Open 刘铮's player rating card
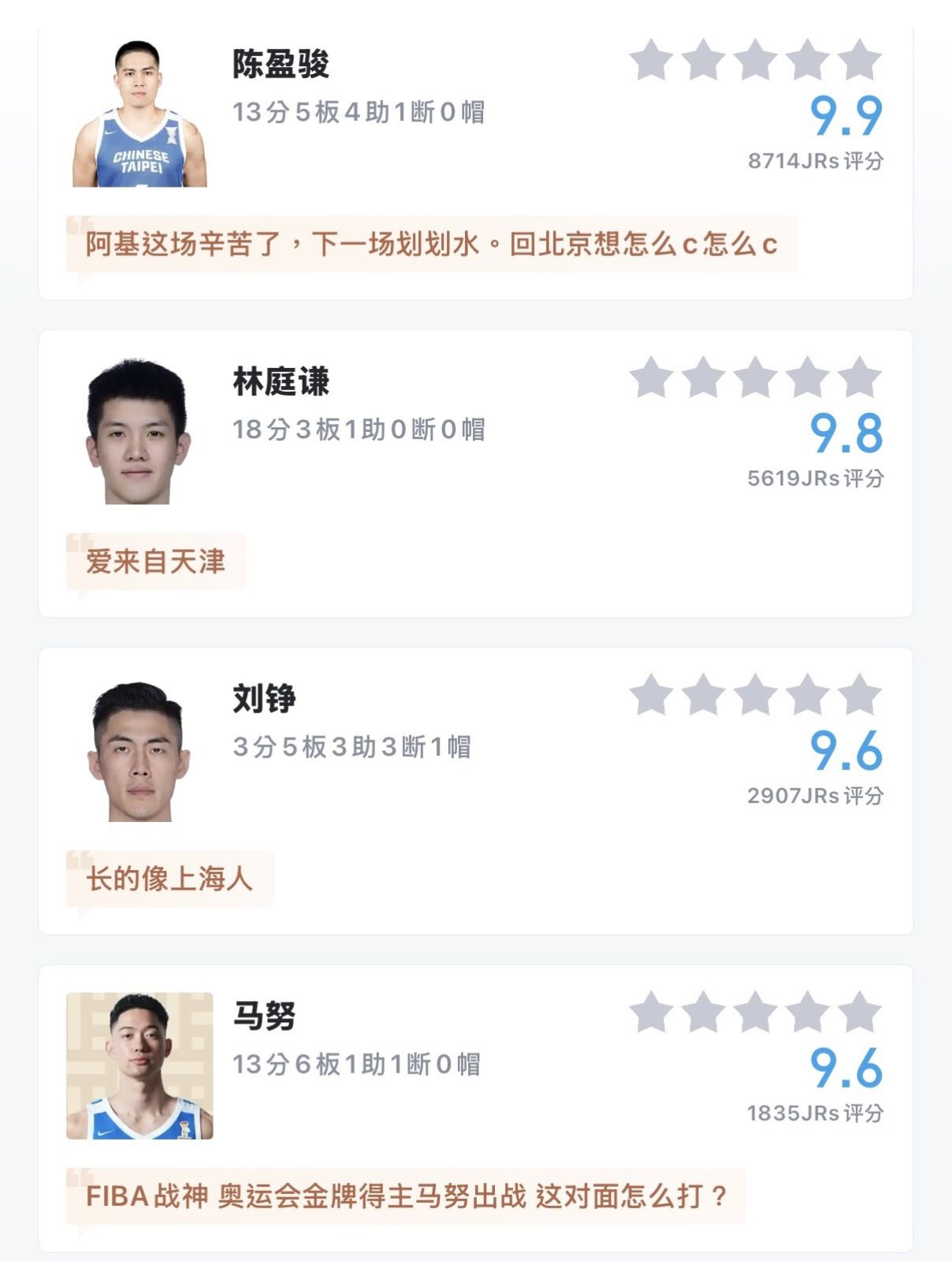 click(264, 699)
